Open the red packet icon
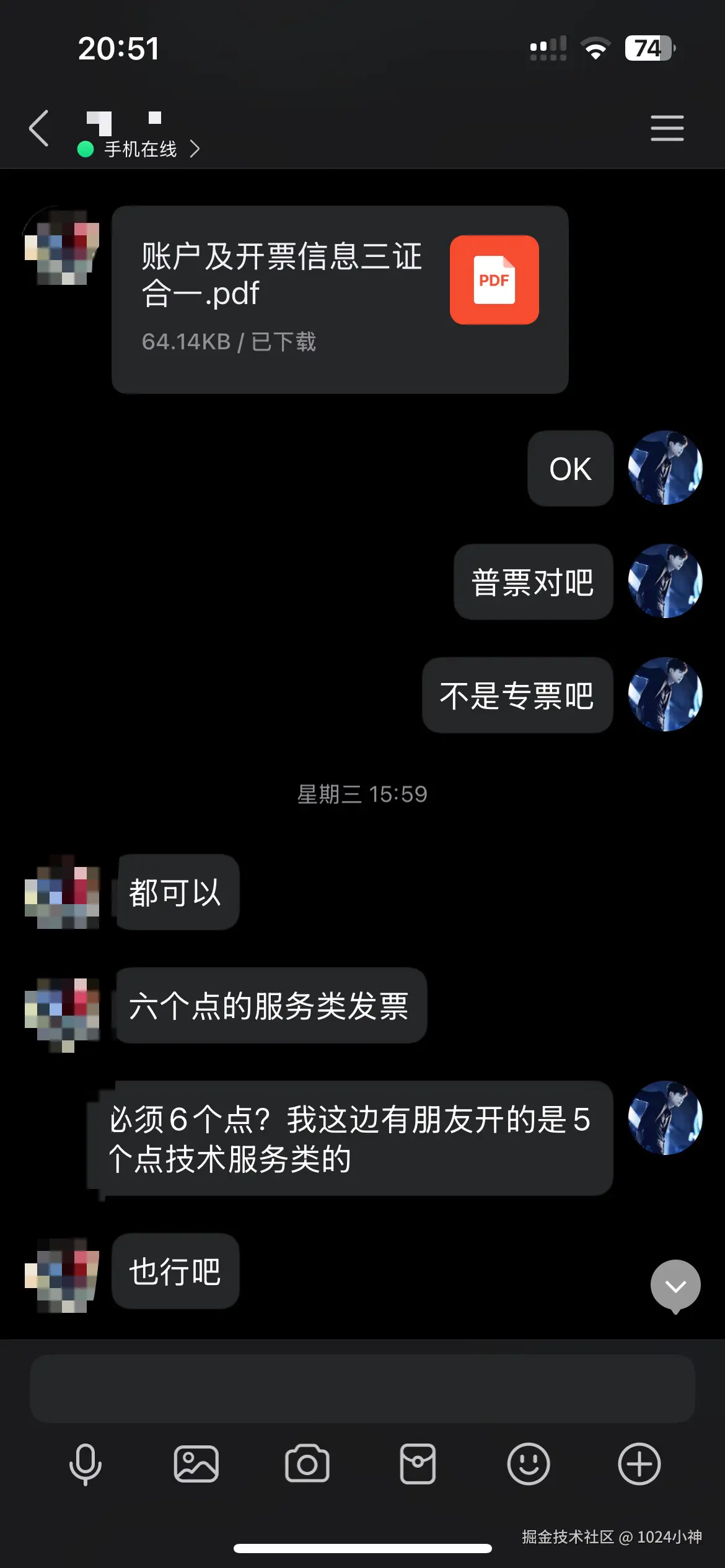725x1568 pixels. (x=418, y=1465)
